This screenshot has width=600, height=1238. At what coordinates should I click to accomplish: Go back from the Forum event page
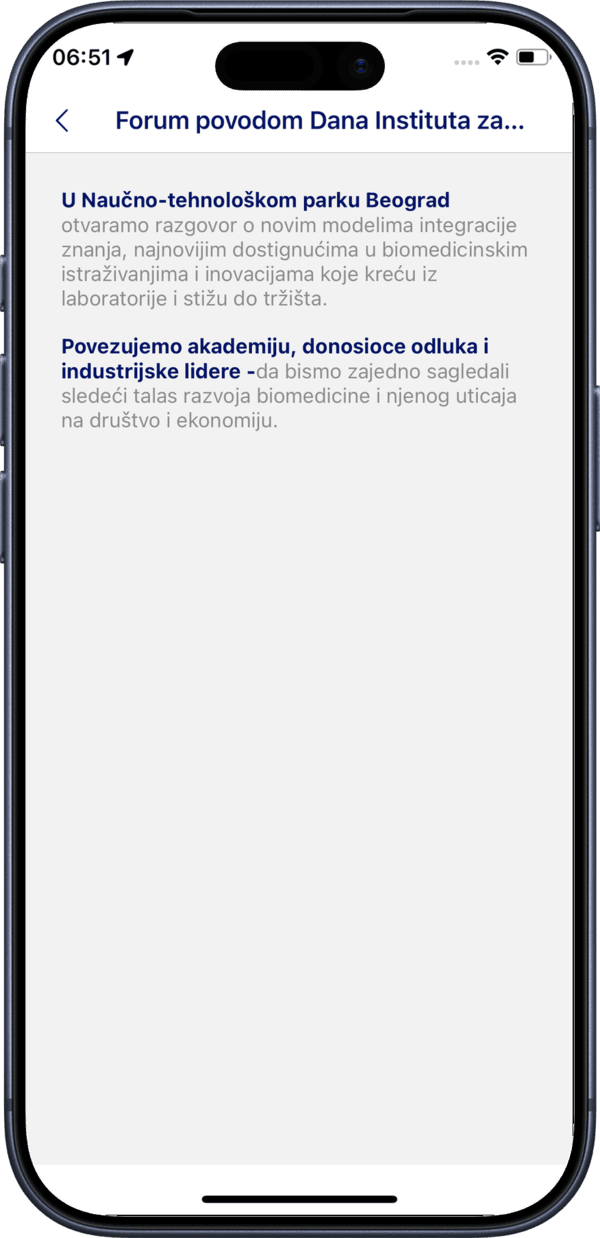coord(62,122)
